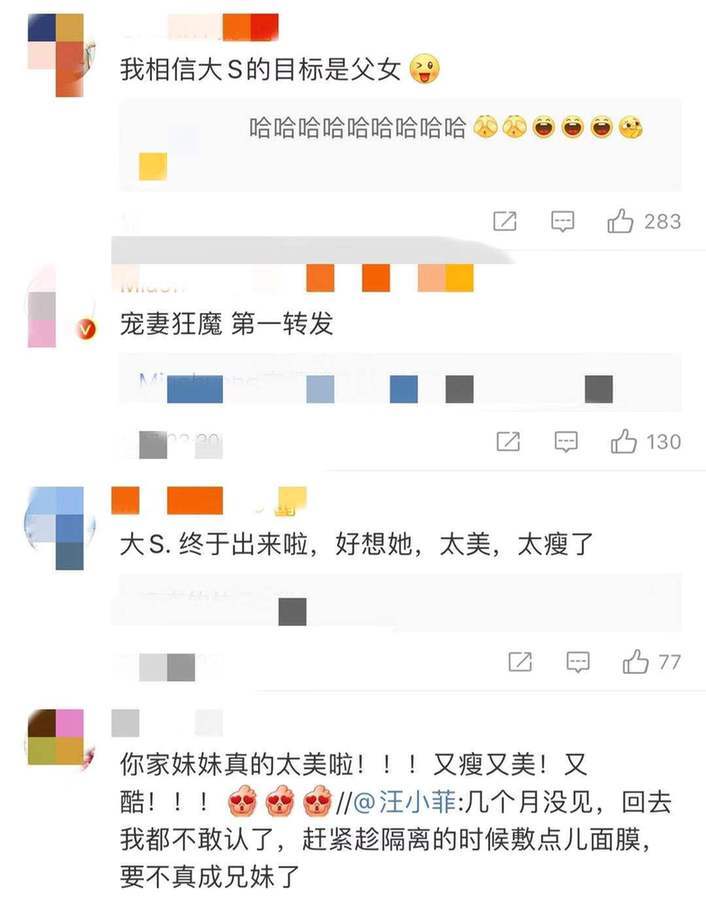Like the comment with 283 likes
Viewport: 706px width, 904px height.
tap(621, 221)
